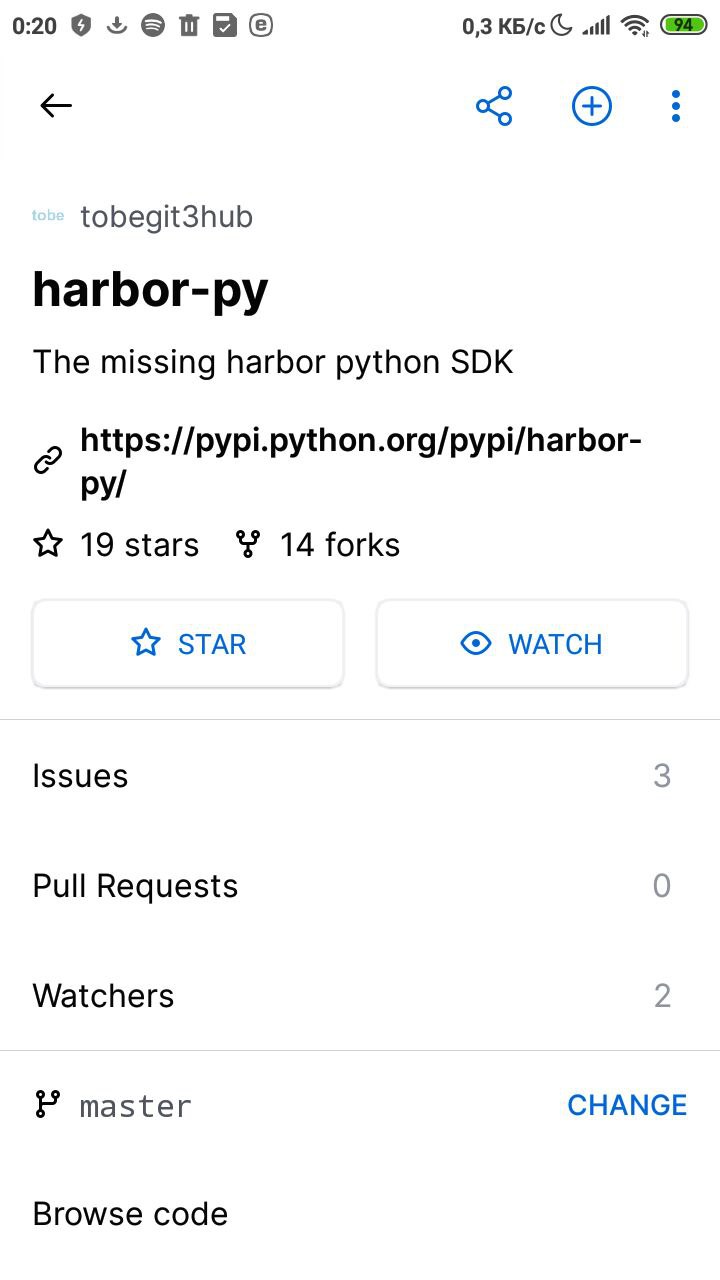Watch the harbor-py repository

click(x=532, y=644)
